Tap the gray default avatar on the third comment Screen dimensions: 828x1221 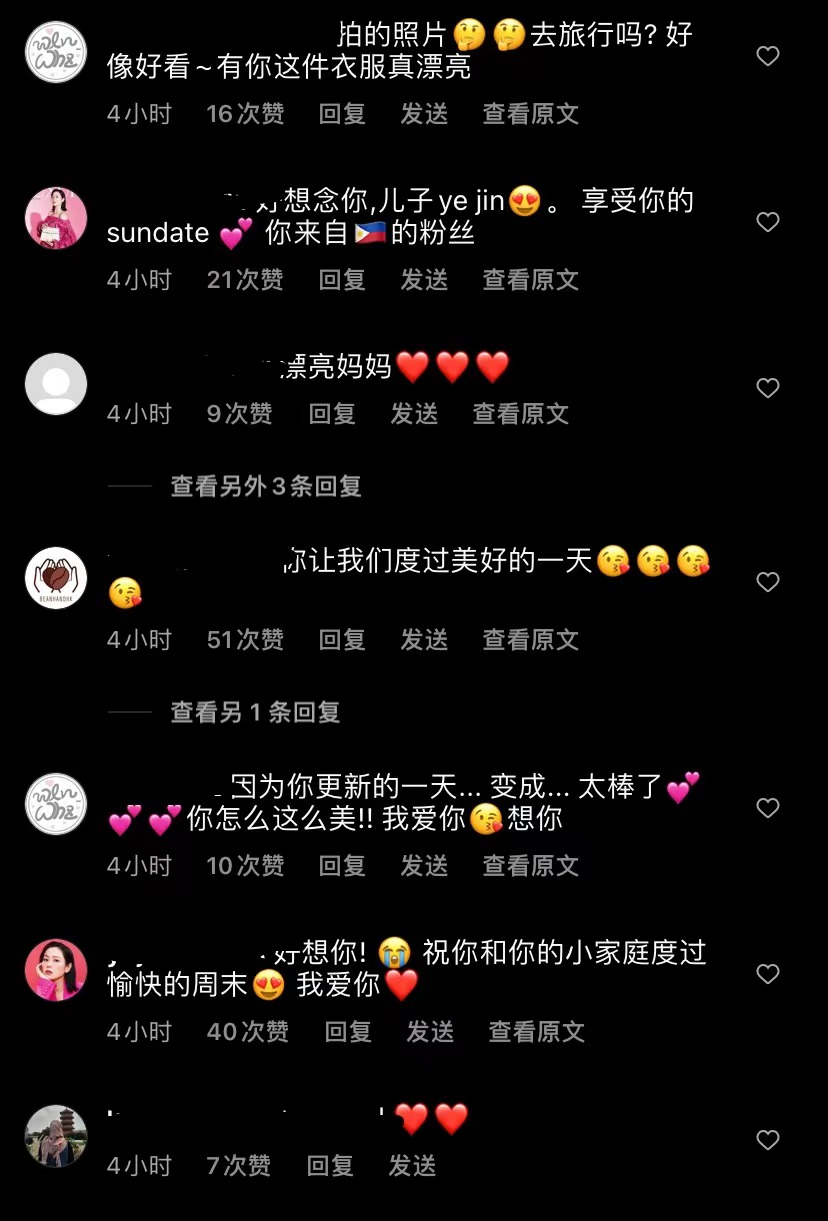click(x=55, y=383)
